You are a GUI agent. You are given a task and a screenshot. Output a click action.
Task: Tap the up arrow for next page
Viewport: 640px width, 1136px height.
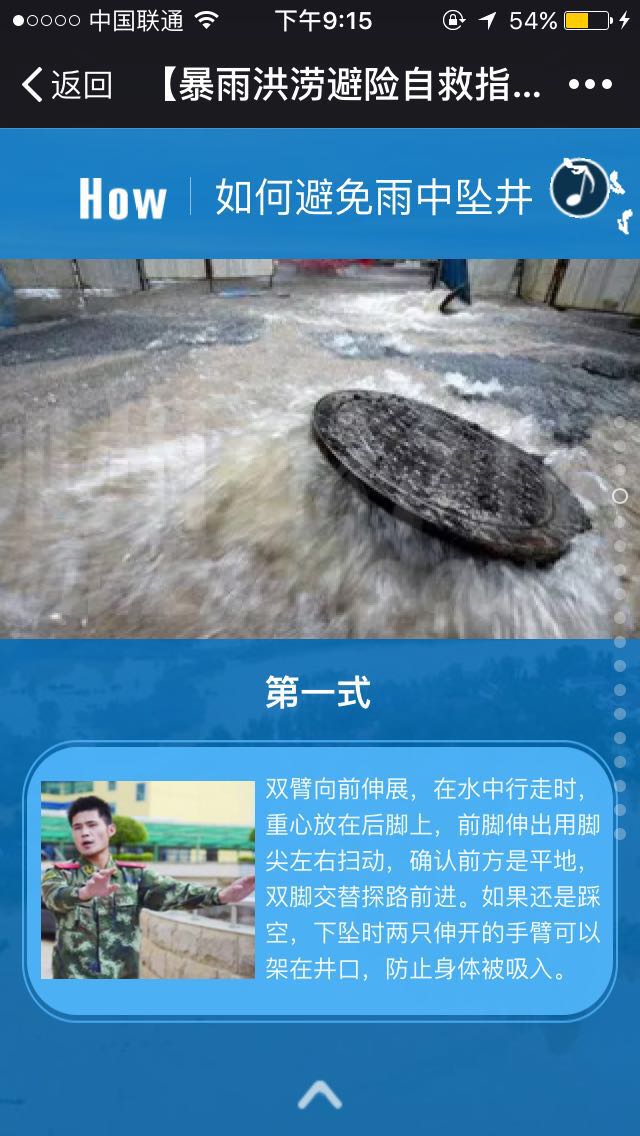[320, 1095]
